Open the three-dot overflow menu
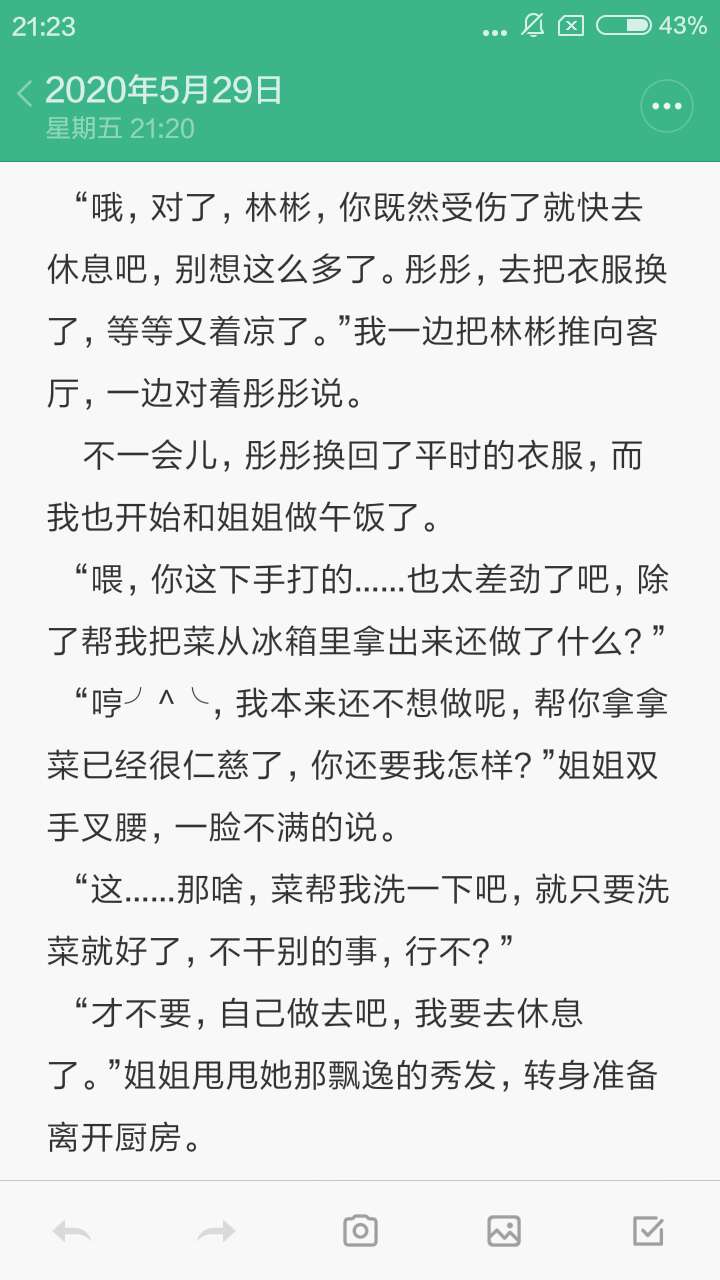 click(x=667, y=106)
